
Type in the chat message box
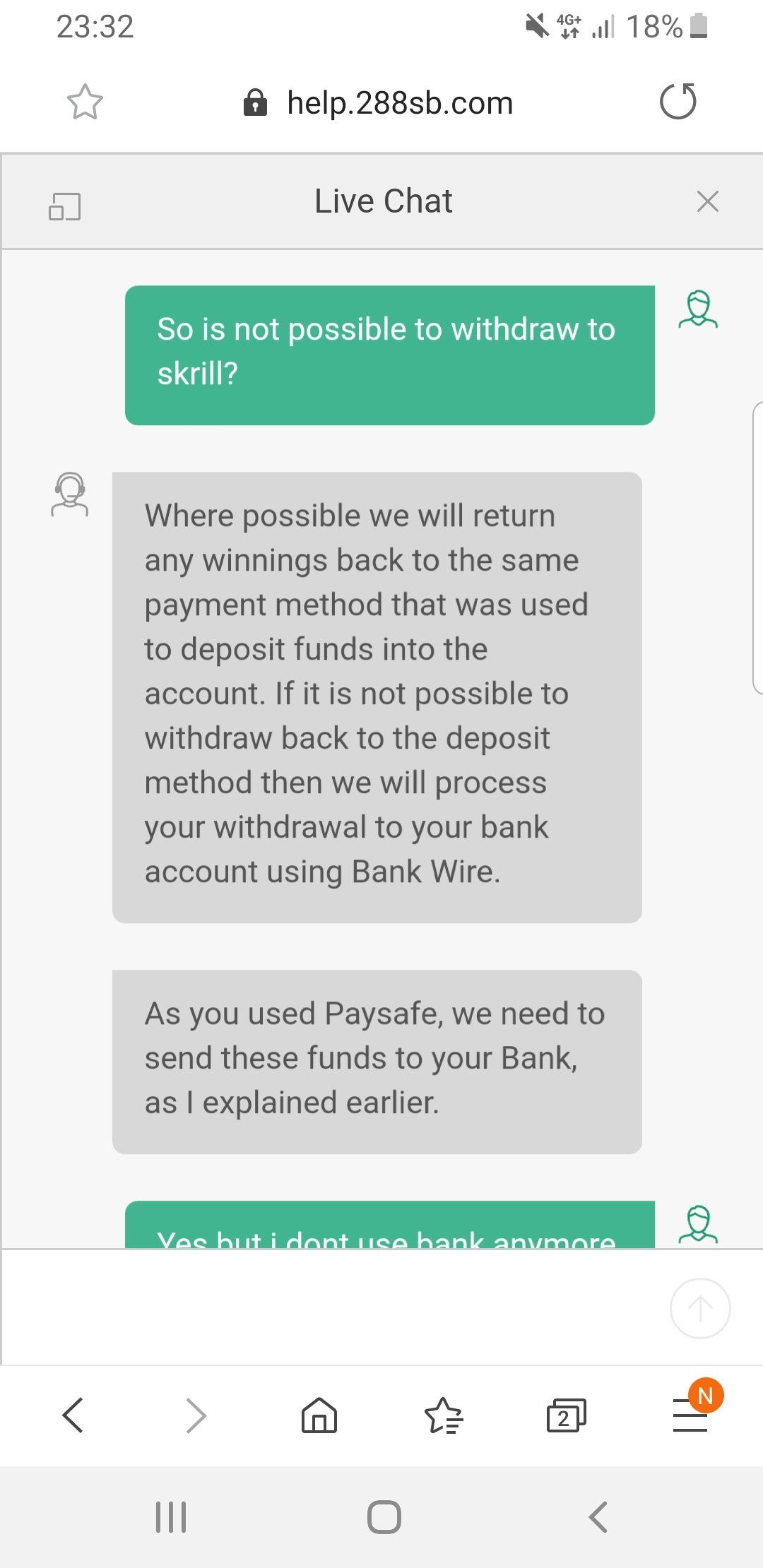332,1307
